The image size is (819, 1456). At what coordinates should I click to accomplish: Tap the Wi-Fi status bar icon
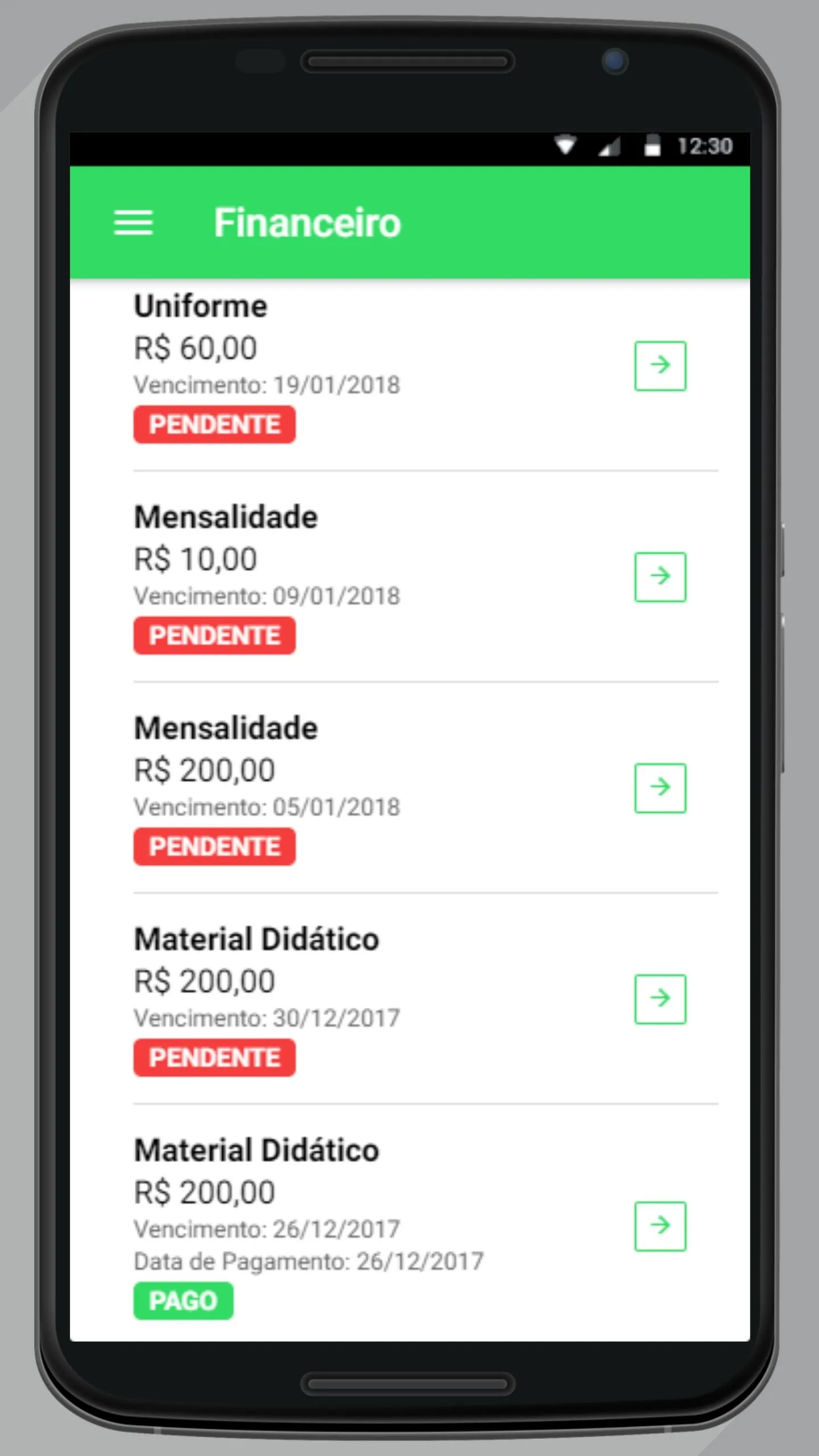(x=566, y=147)
